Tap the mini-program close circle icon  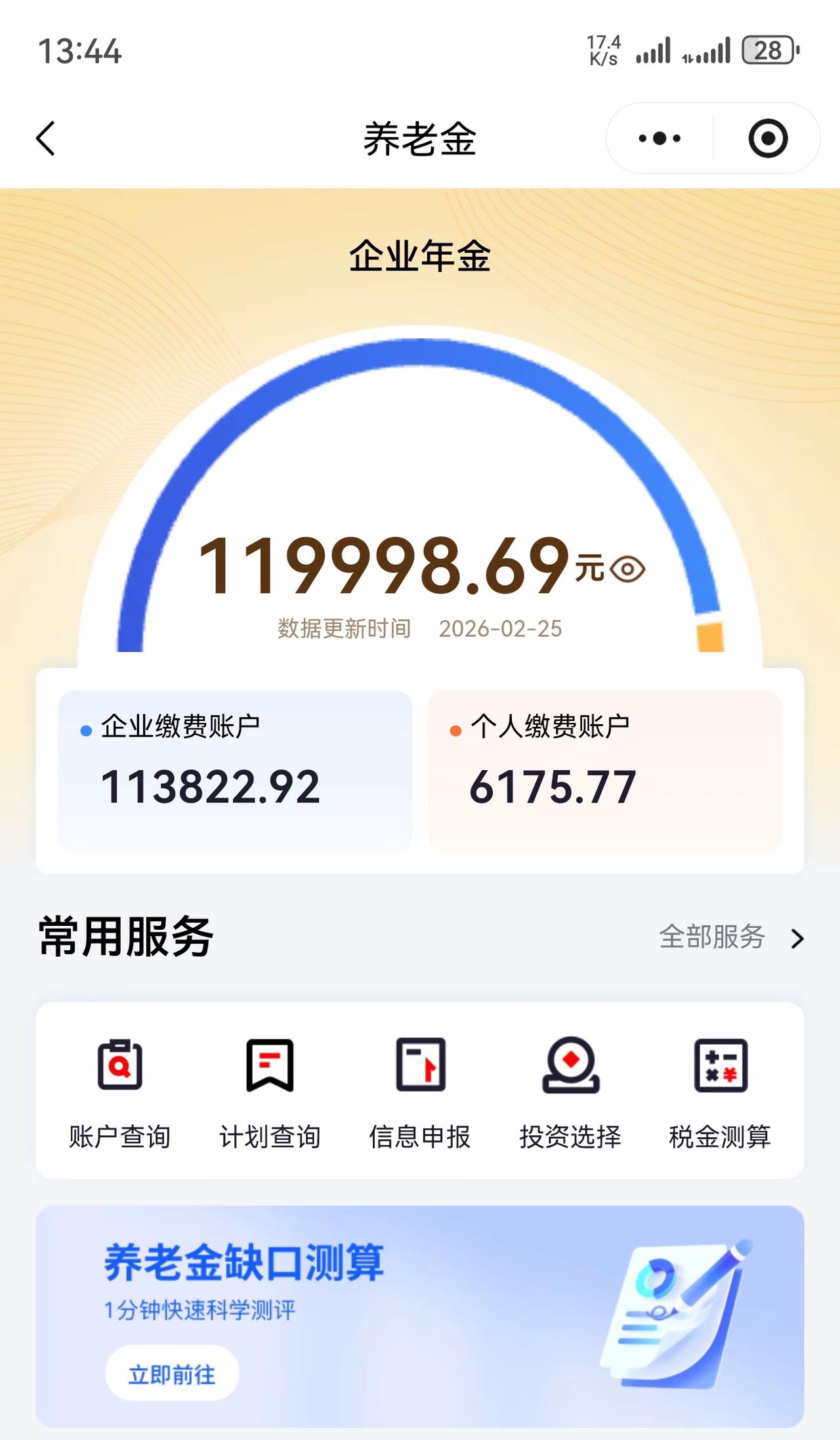pos(768,138)
